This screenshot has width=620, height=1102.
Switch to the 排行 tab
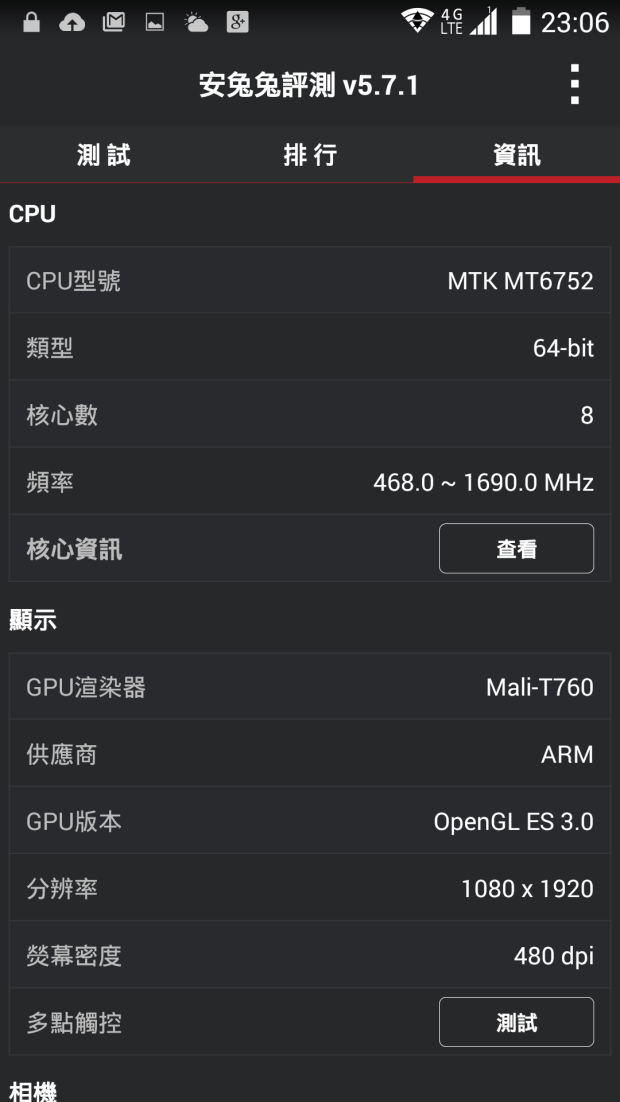coord(310,155)
